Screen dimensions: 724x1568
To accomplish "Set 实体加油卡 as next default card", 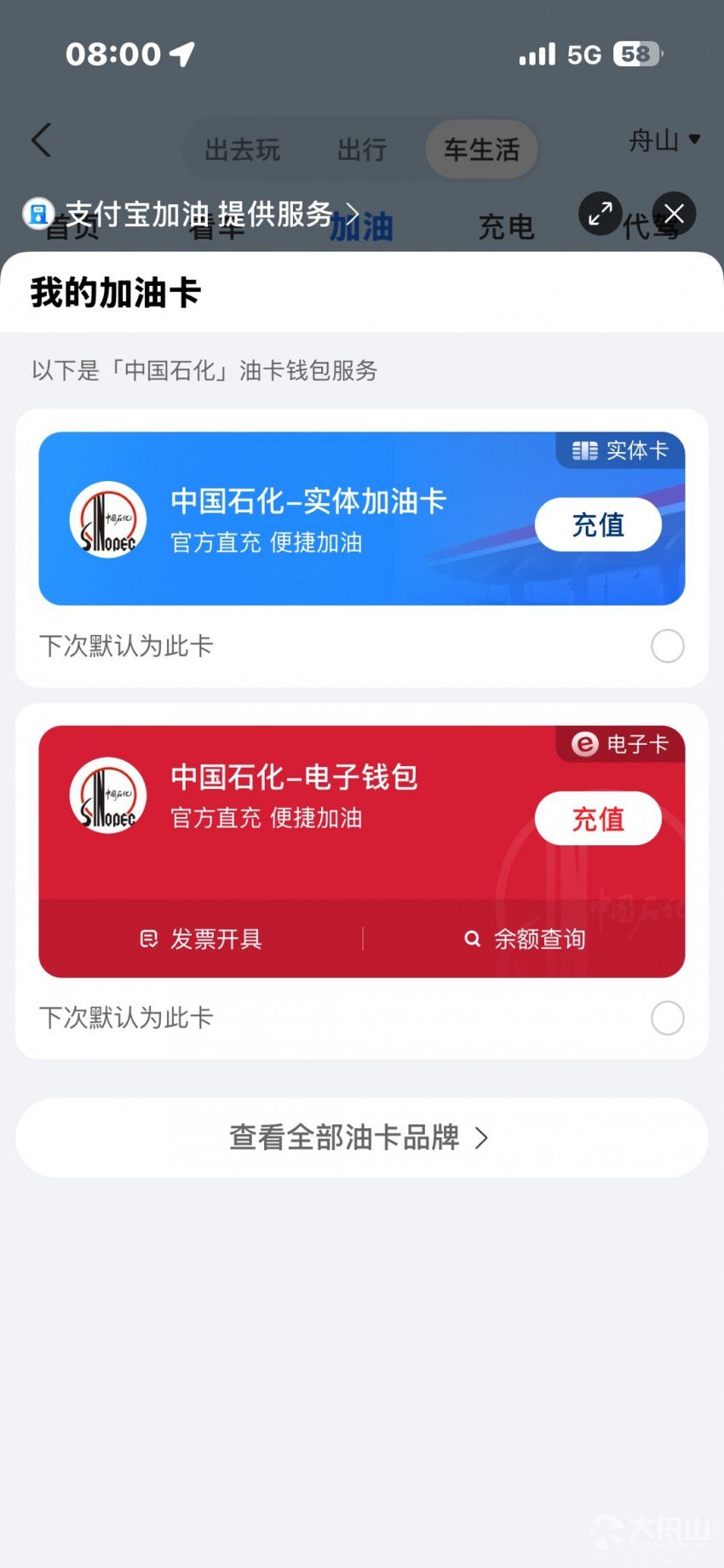I will coord(667,646).
